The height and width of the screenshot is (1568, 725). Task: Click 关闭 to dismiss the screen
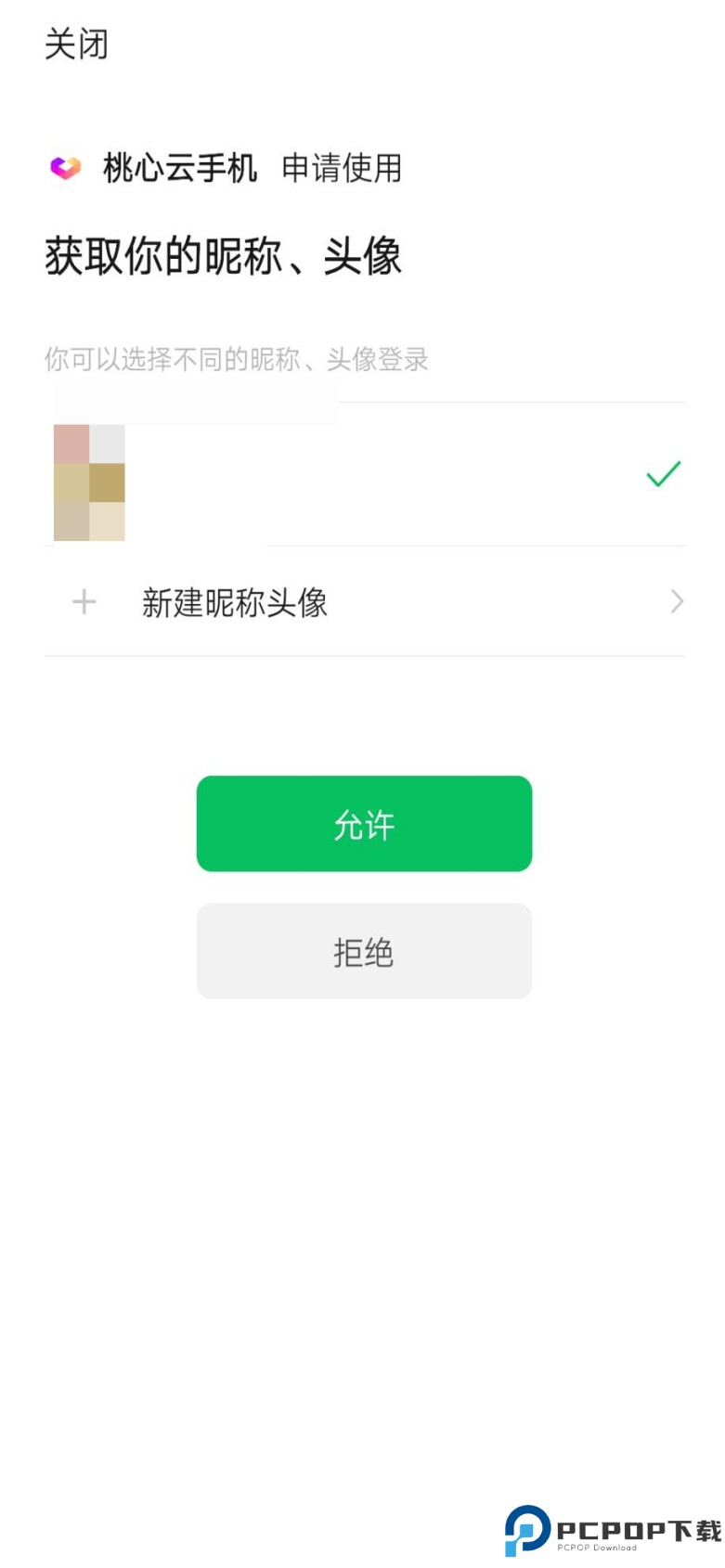(77, 44)
